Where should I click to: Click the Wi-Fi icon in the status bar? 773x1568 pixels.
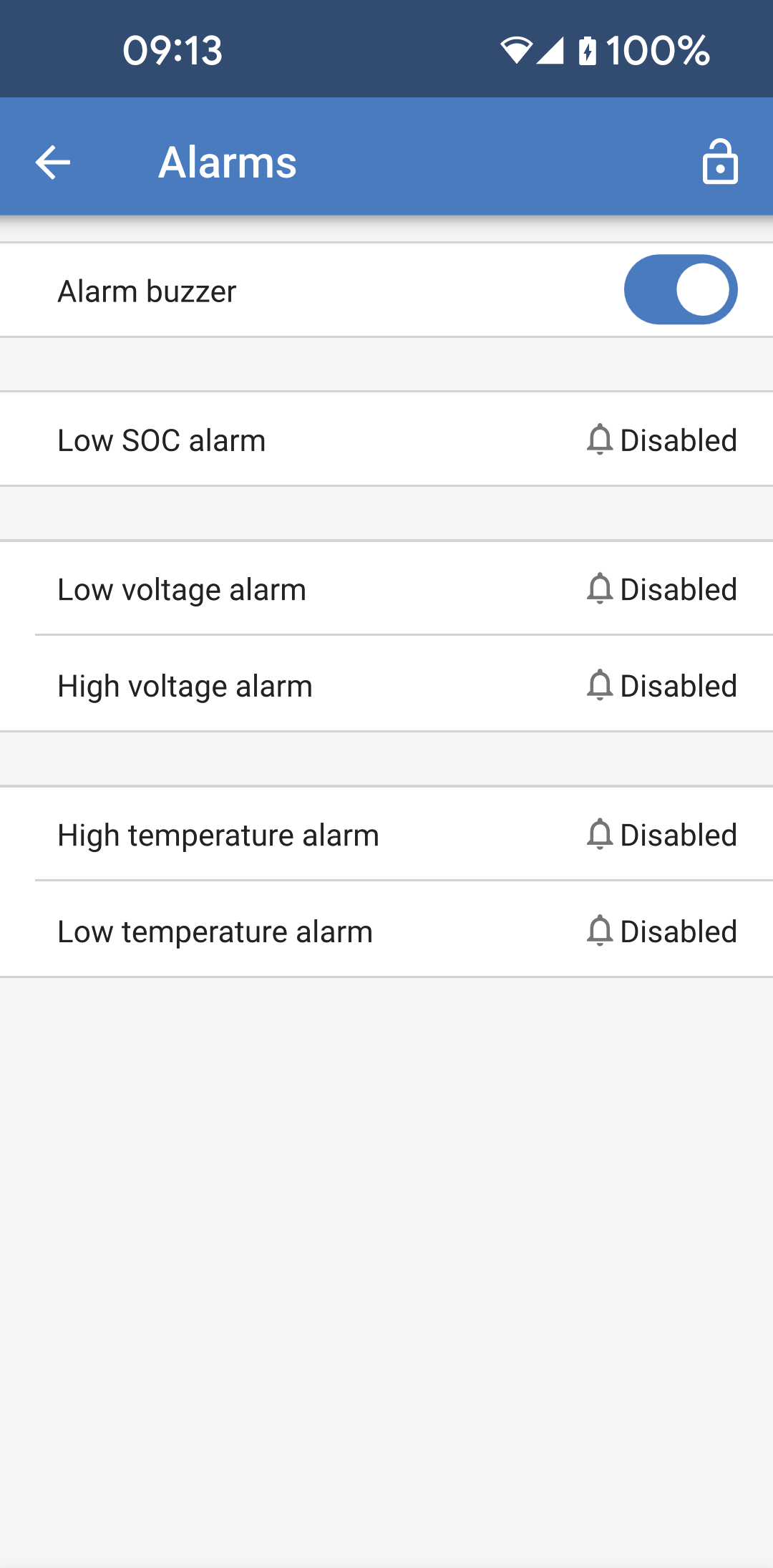point(515,49)
